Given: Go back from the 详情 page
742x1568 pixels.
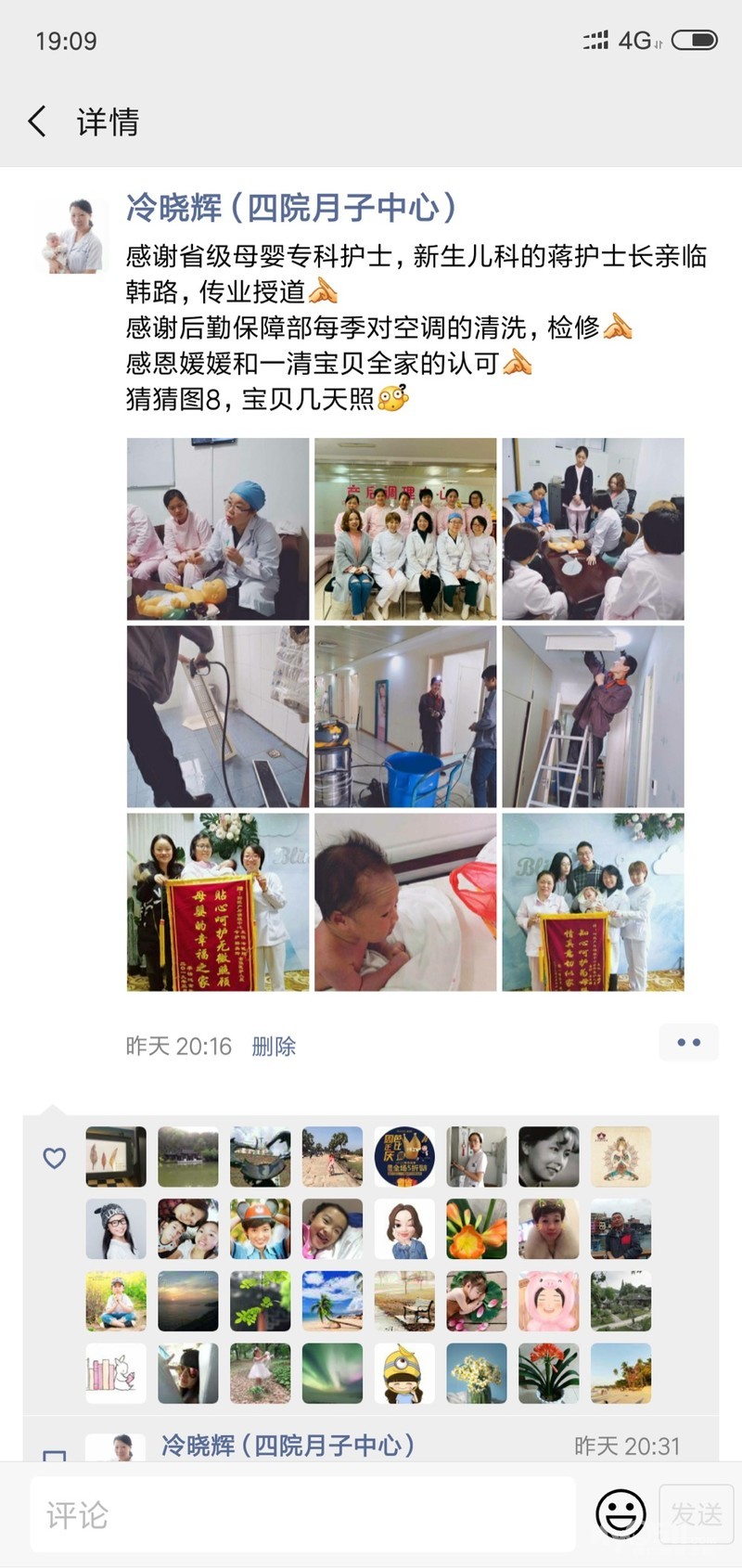Looking at the screenshot, I should (x=37, y=122).
